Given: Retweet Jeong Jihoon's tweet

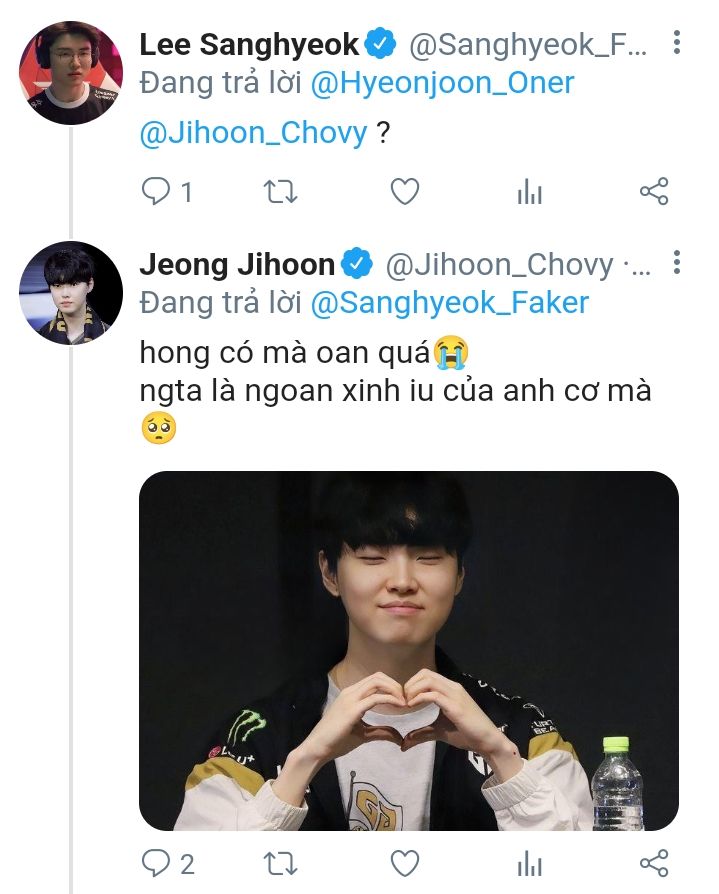Looking at the screenshot, I should pos(279,862).
